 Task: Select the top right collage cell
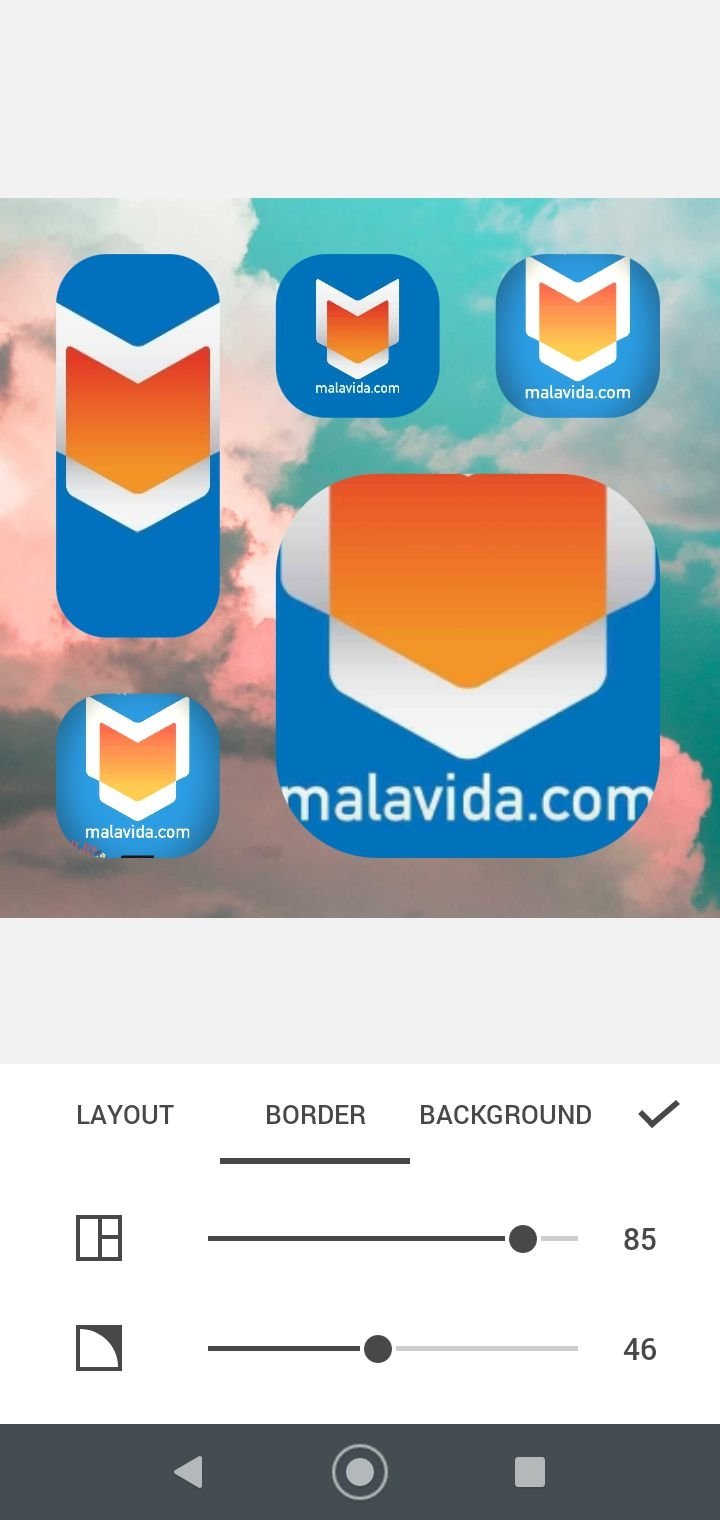pos(578,335)
